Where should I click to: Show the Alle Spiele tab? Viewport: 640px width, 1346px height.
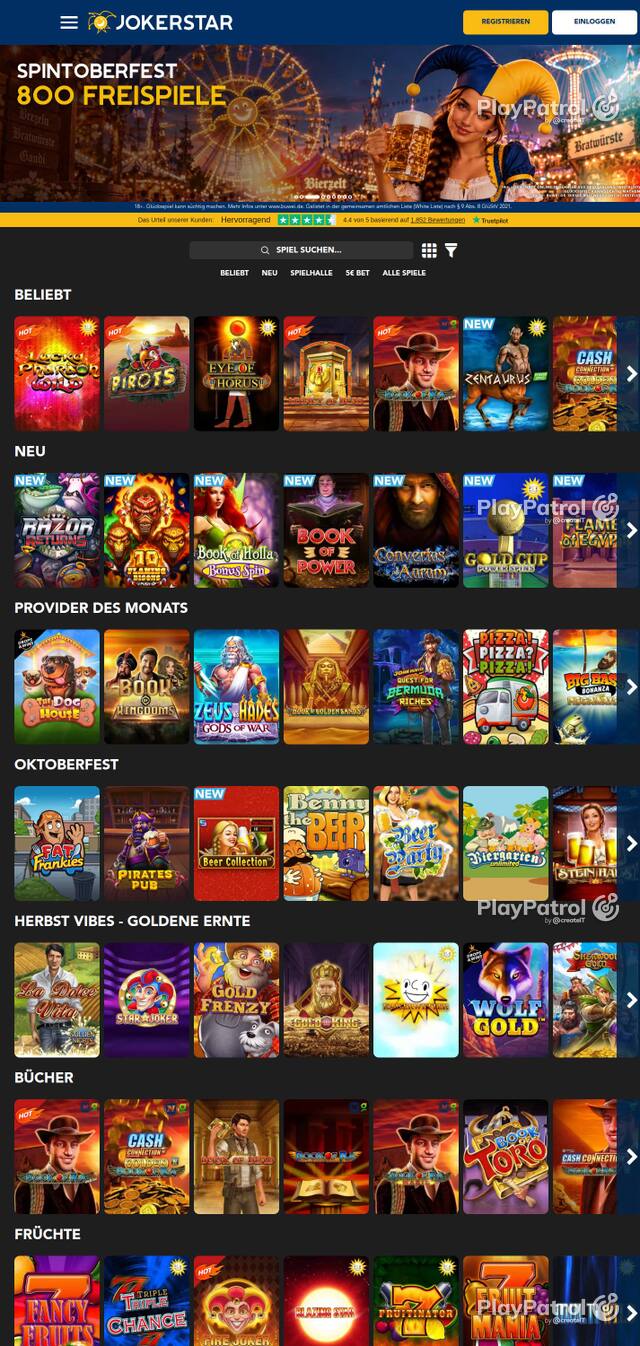click(x=404, y=273)
